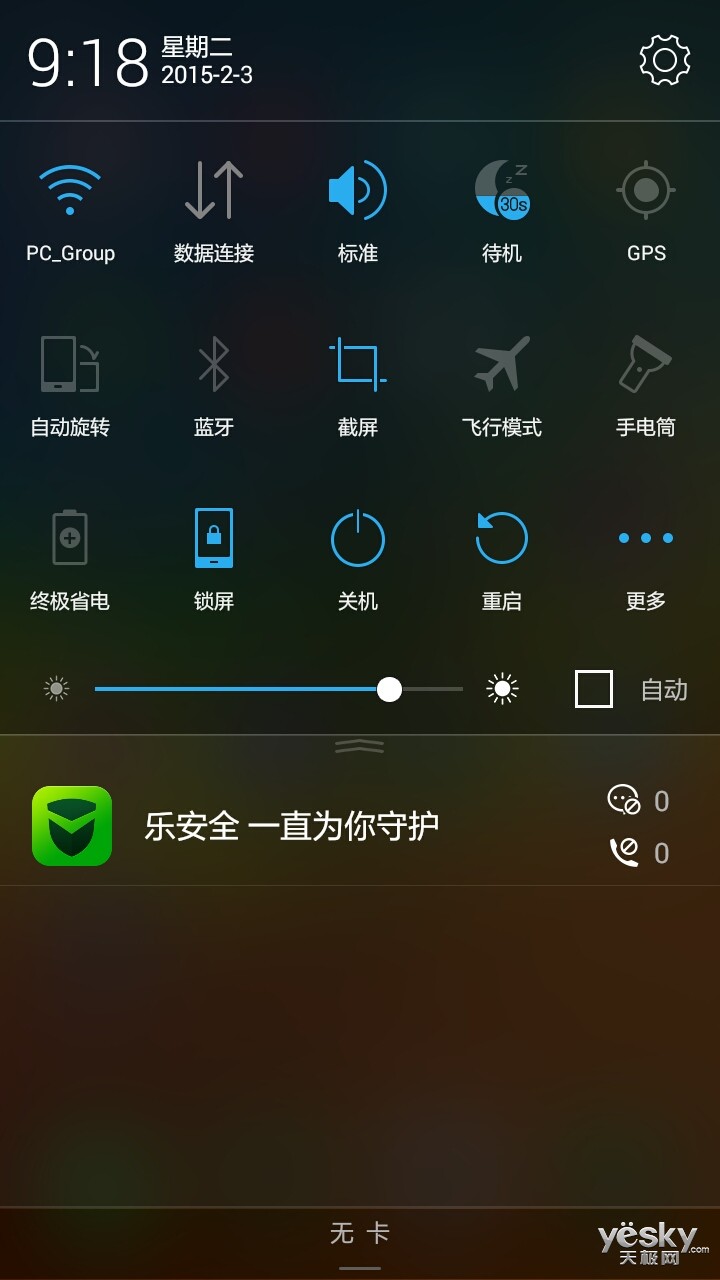
Task: Check the 自动 auto-brightness box
Action: coord(594,689)
